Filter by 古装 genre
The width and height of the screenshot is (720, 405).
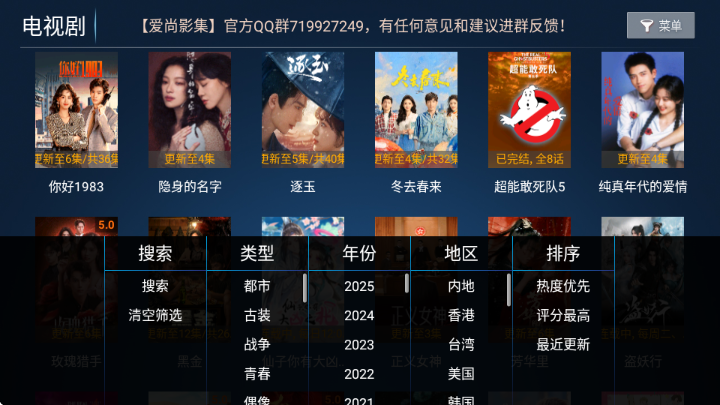tap(257, 315)
